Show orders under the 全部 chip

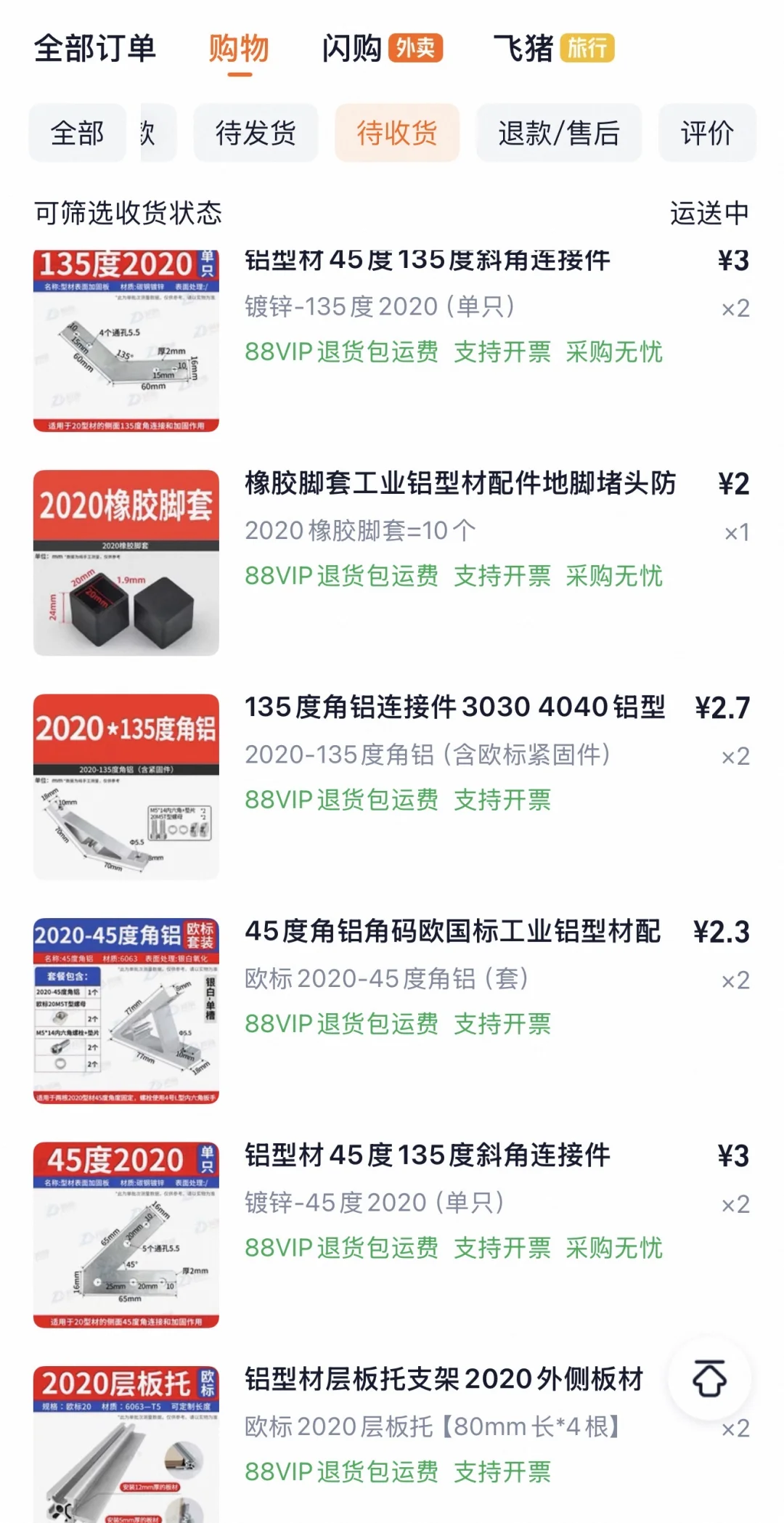point(78,133)
